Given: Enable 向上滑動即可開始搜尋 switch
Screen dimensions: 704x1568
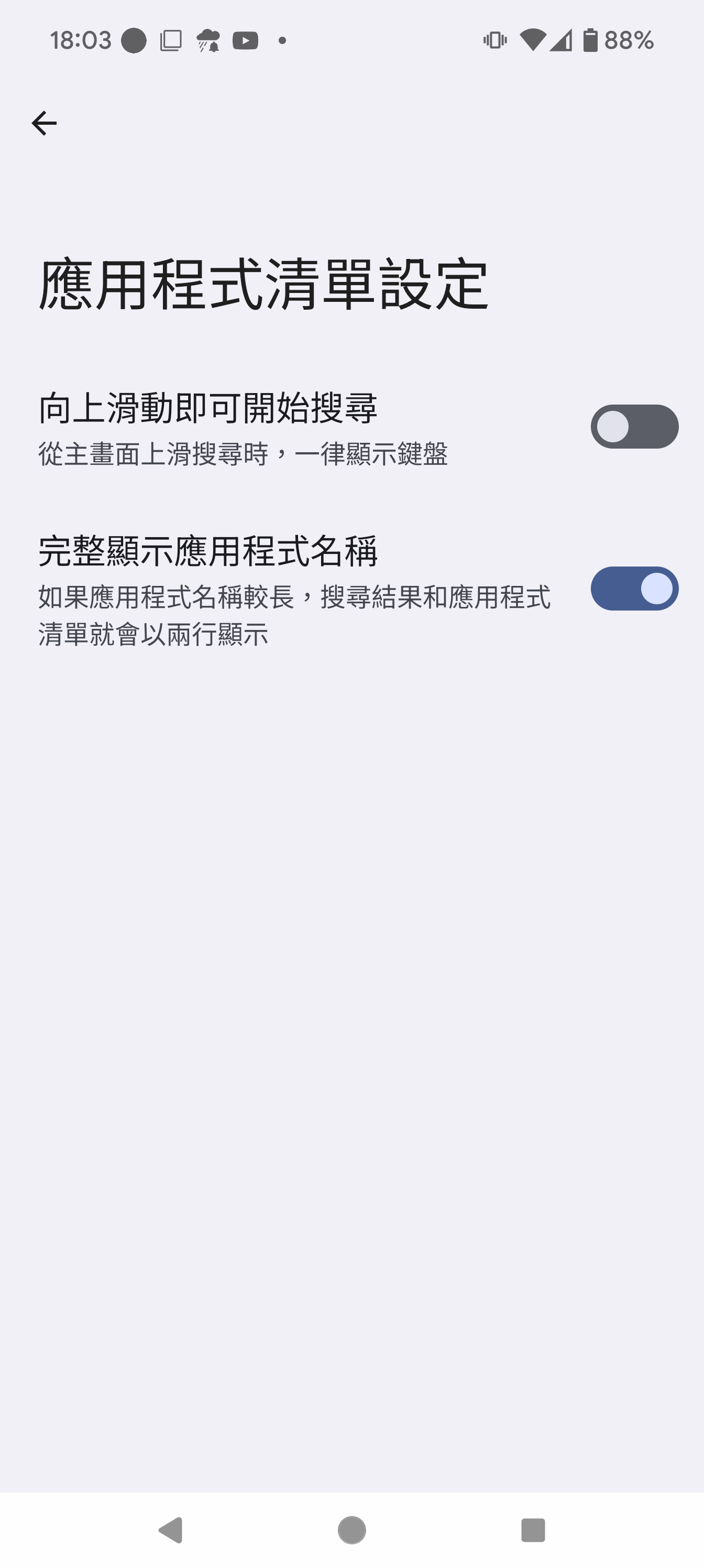Looking at the screenshot, I should point(634,427).
